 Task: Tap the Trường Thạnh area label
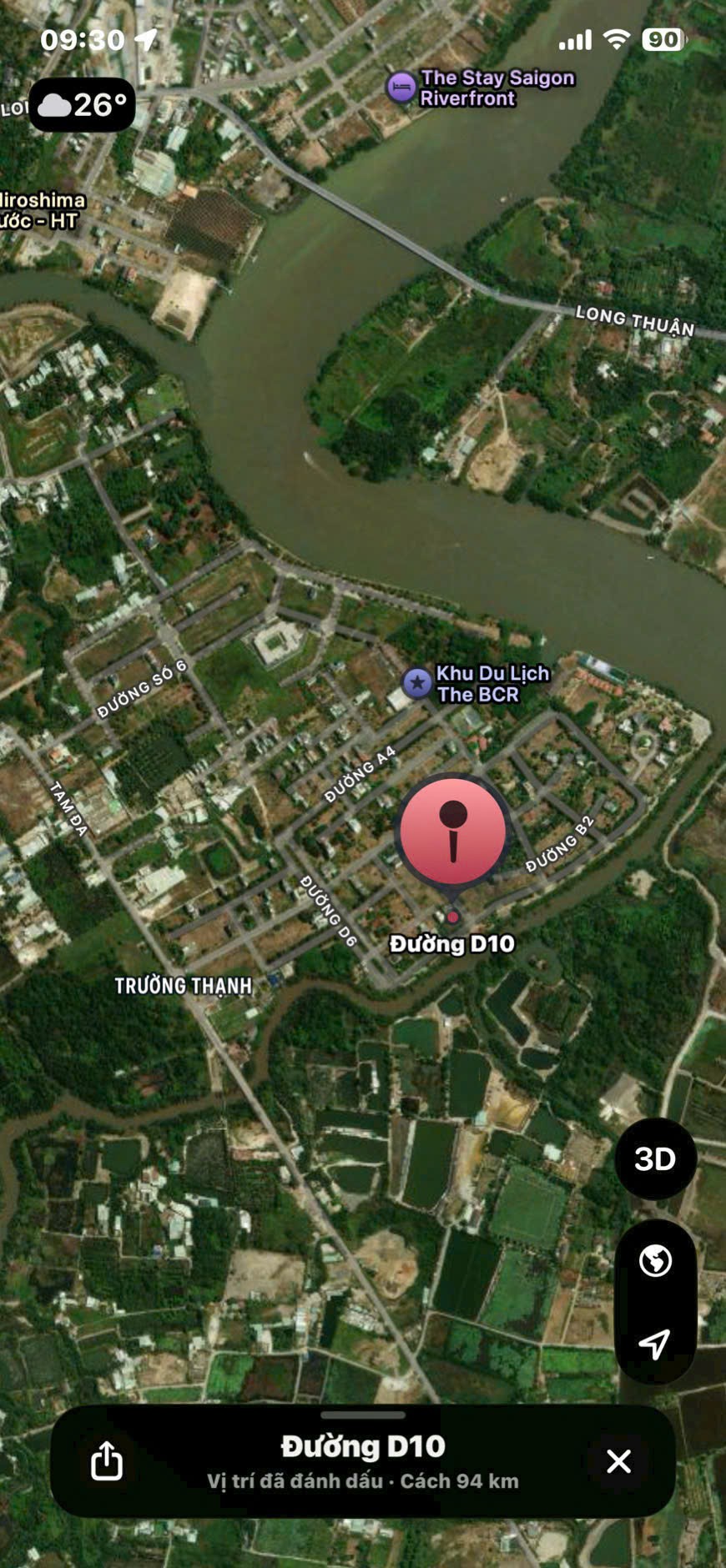[x=183, y=986]
